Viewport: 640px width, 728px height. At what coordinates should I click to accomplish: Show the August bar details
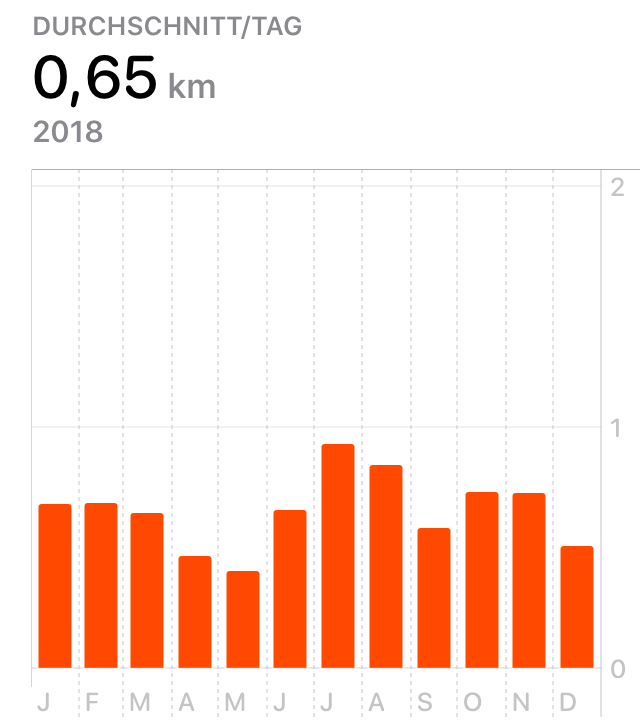point(386,566)
